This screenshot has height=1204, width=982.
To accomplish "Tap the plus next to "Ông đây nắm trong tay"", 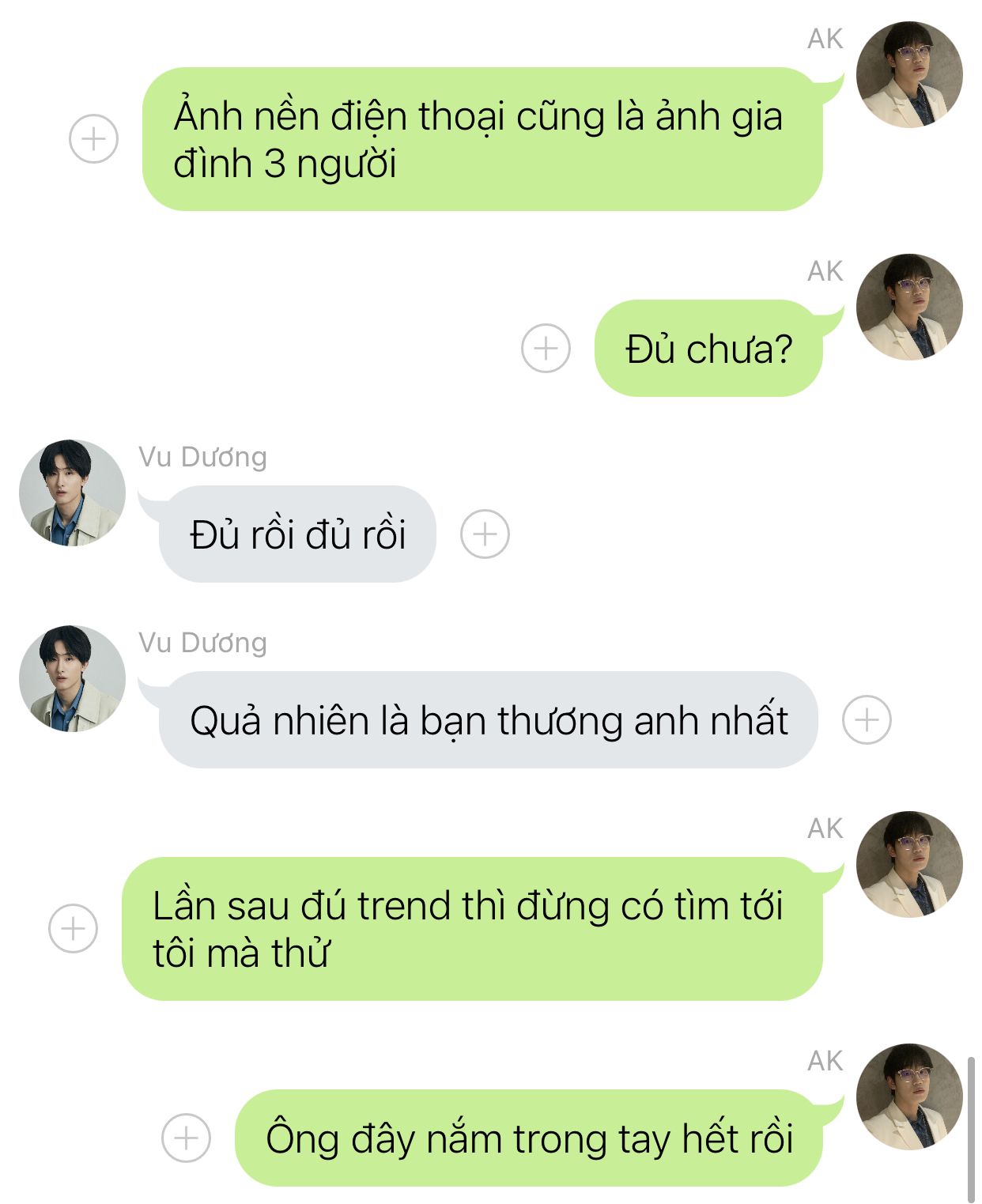I will click(186, 1138).
